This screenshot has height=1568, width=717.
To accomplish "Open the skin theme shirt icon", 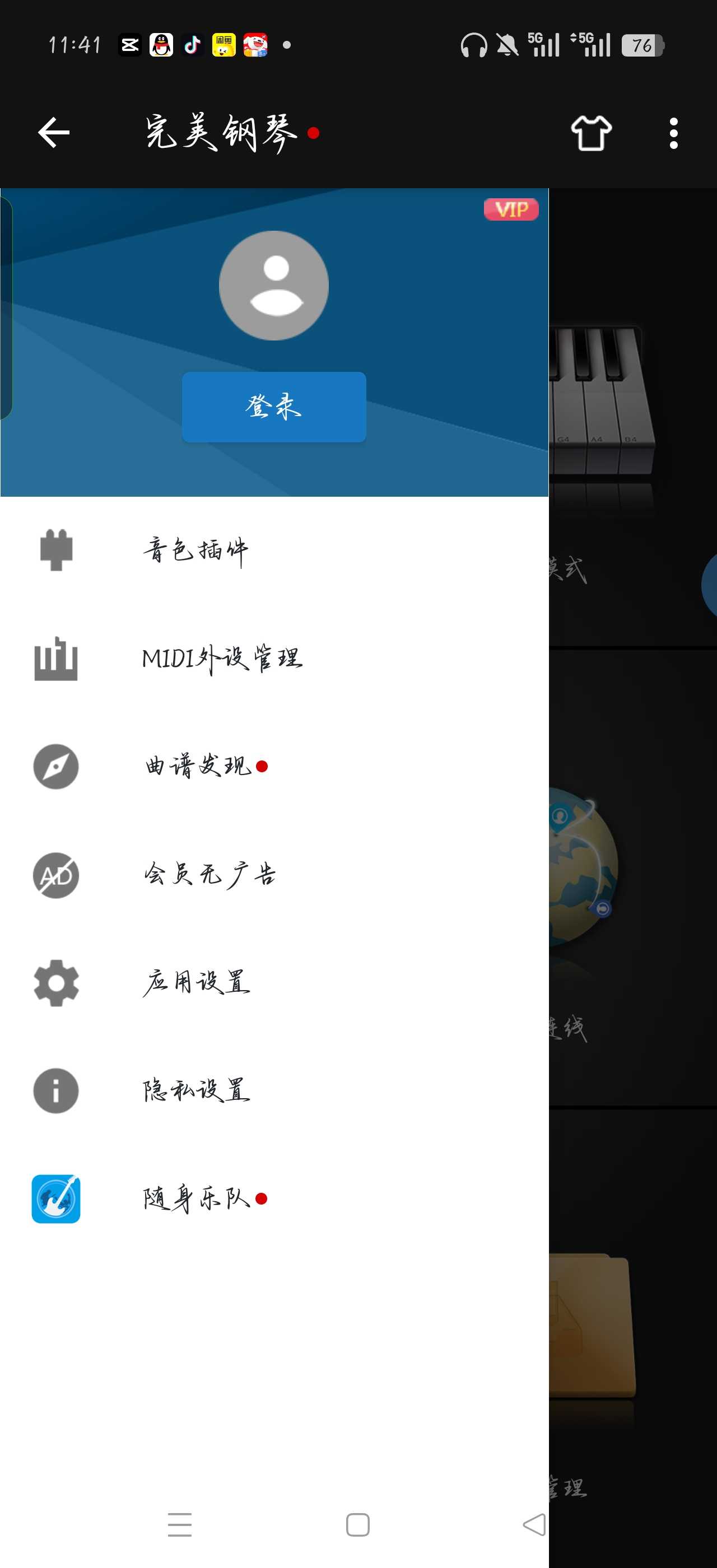I will (x=591, y=133).
